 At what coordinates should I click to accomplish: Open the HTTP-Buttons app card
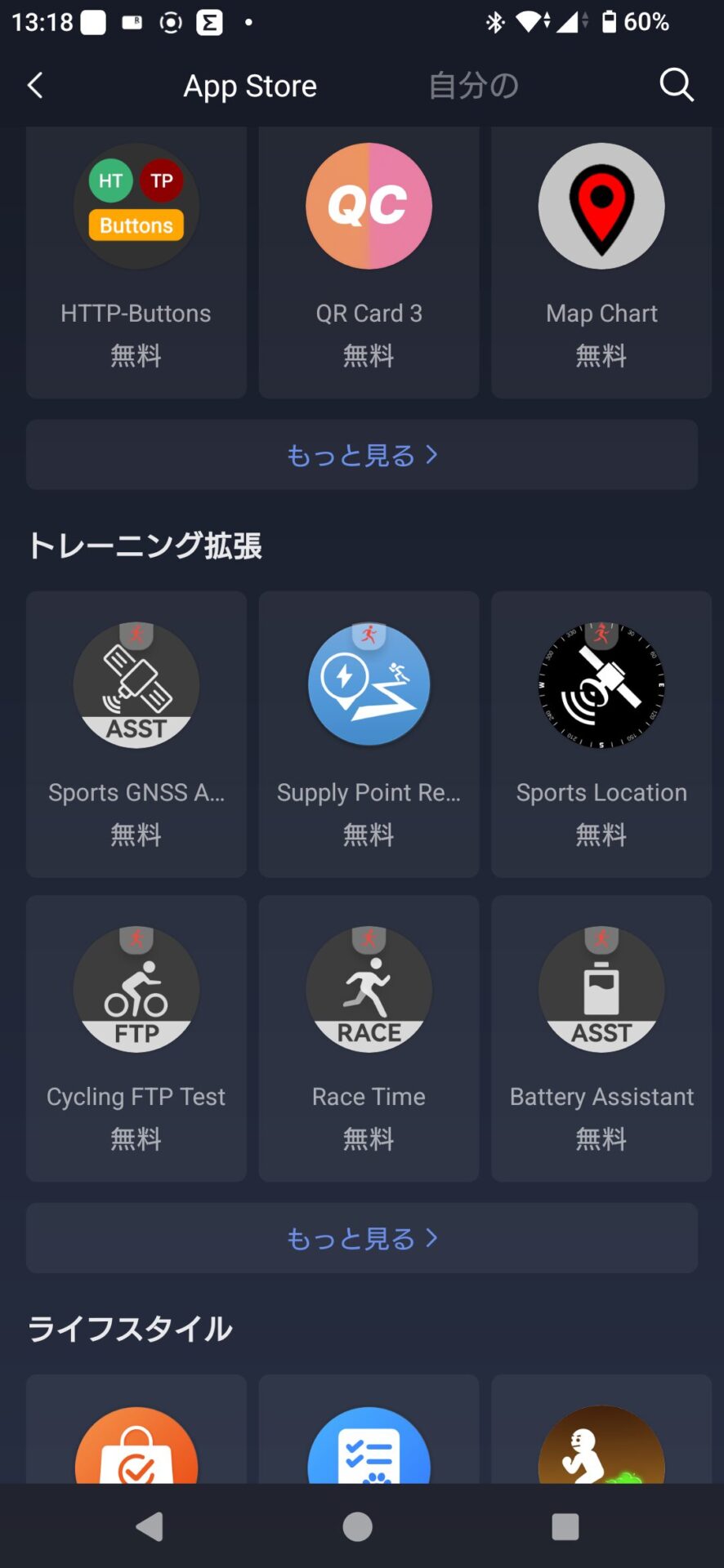136,261
